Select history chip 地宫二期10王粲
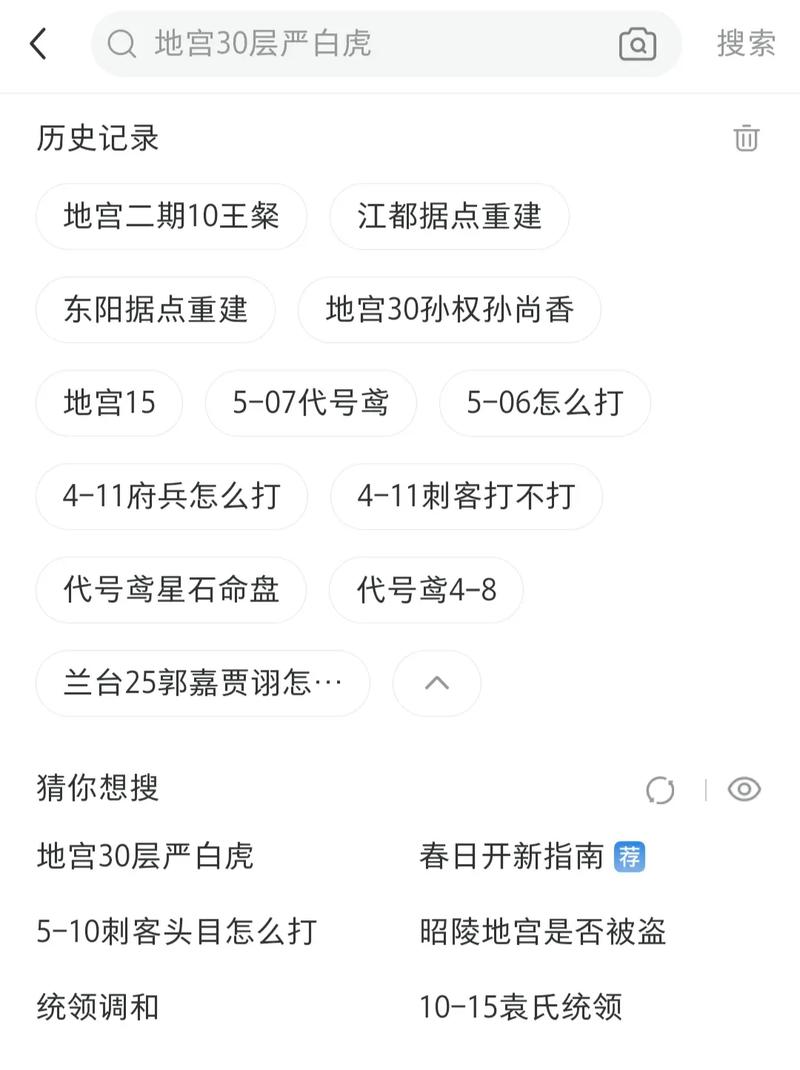Screen dimensions: 800x1070 click(x=170, y=217)
